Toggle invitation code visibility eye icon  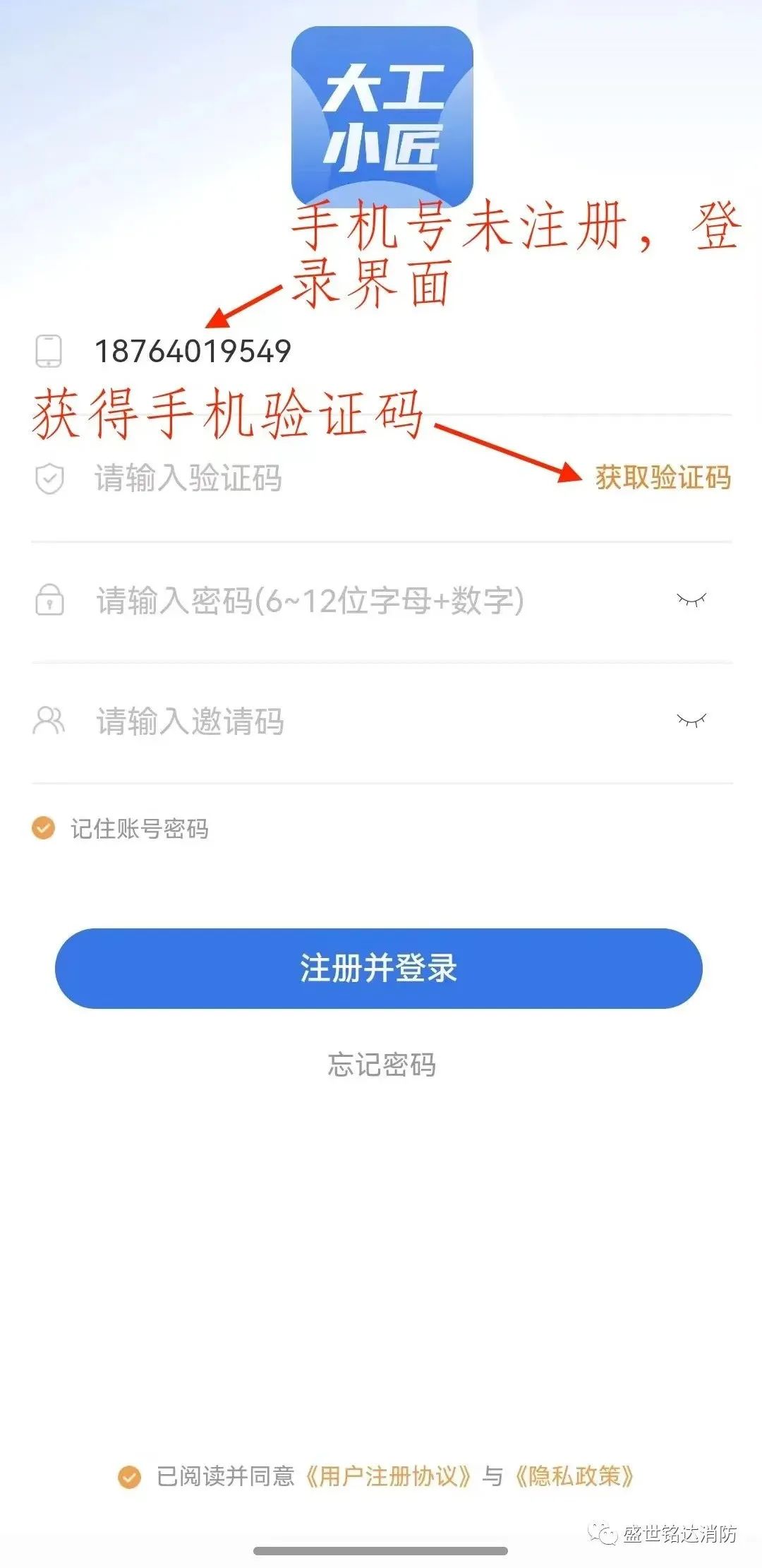coord(691,721)
